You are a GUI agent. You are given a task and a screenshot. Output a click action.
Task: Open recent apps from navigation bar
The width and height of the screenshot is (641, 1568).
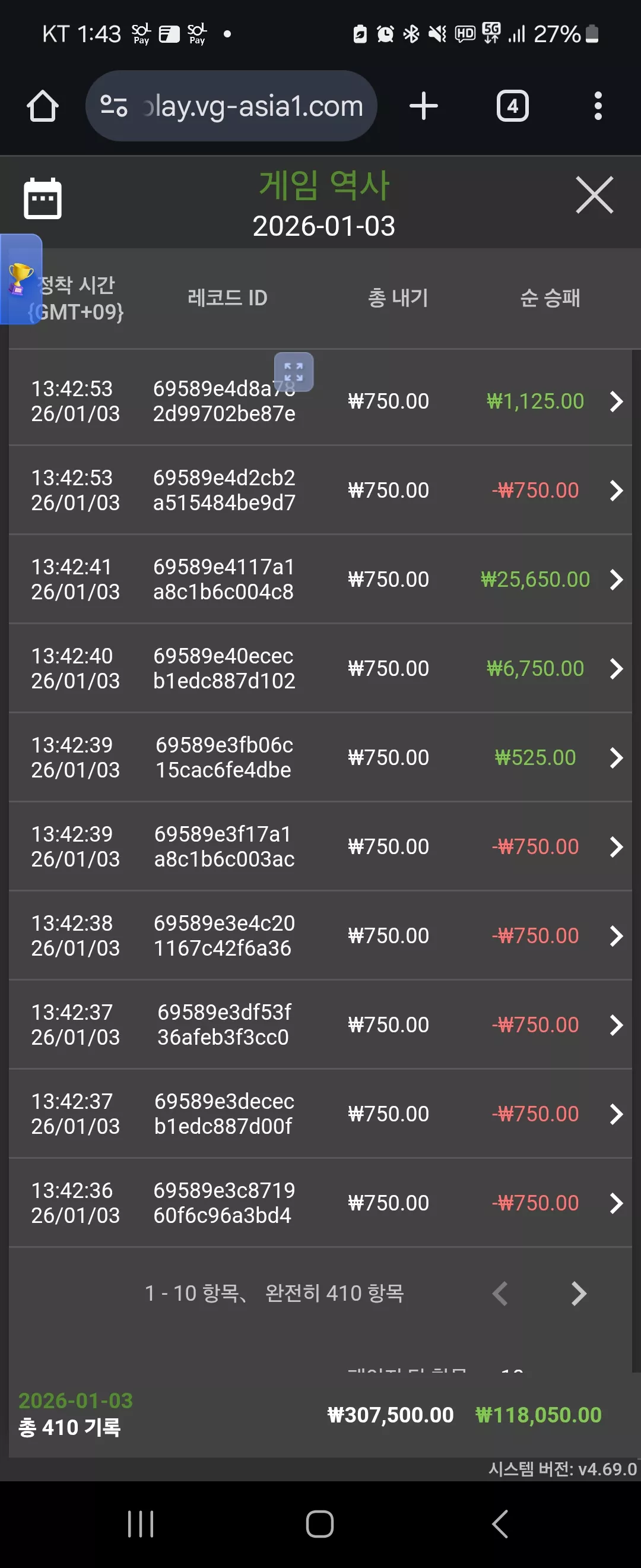tap(141, 1524)
